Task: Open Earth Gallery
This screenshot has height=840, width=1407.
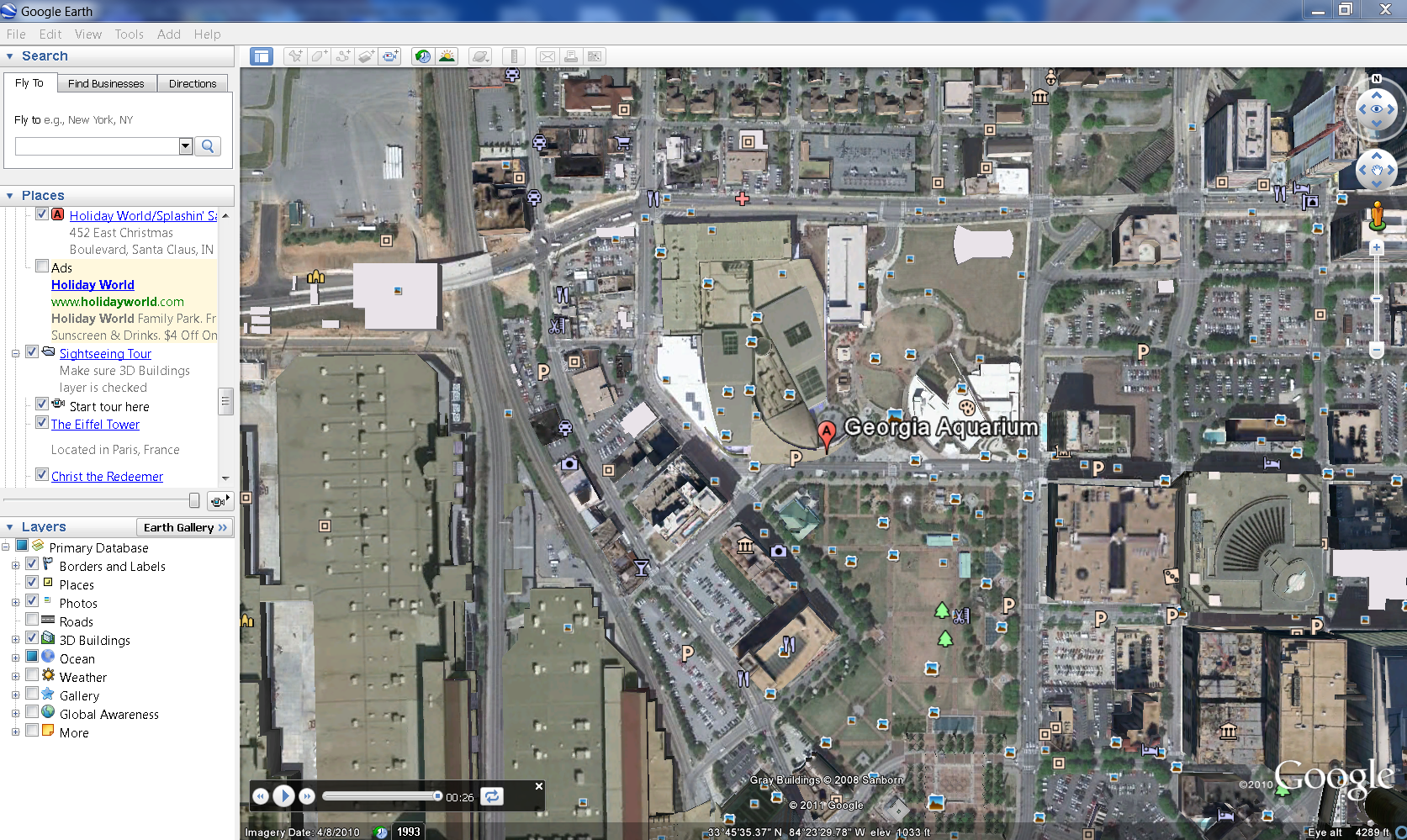Action: coord(184,527)
